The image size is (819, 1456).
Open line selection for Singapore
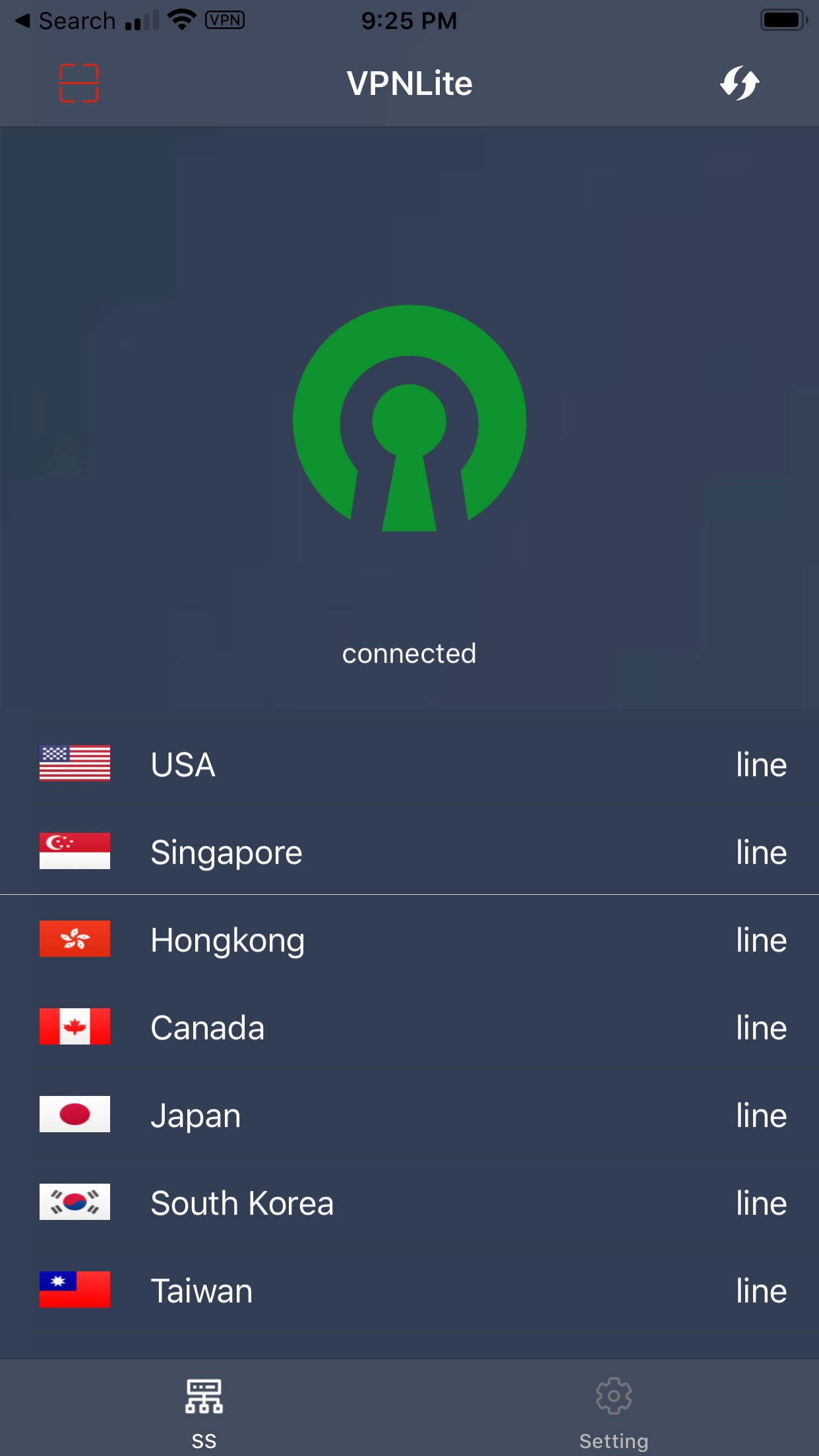pyautogui.click(x=761, y=851)
